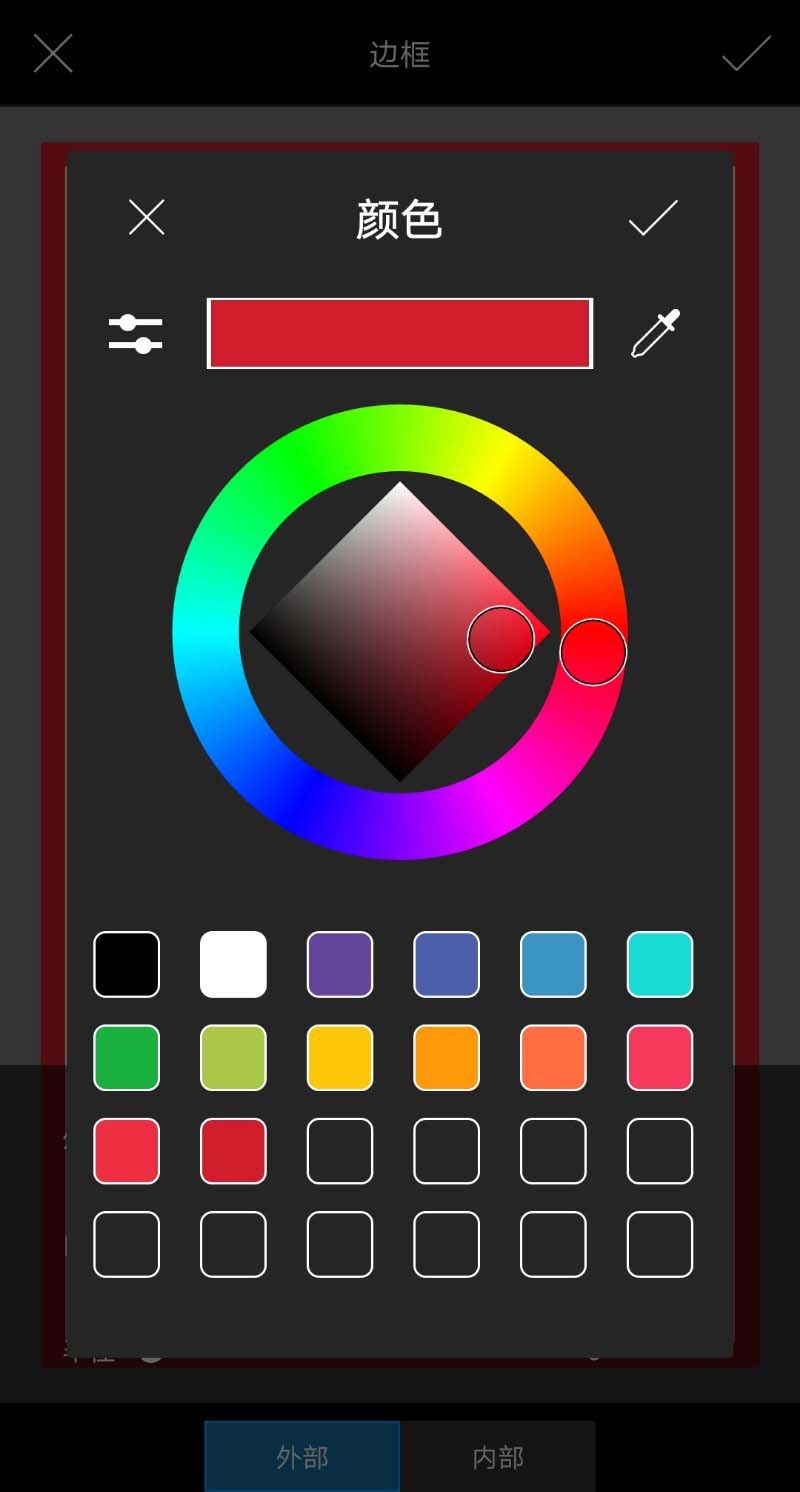Open the color sliders adjustment
Screen dimensions: 800x1492
136,333
